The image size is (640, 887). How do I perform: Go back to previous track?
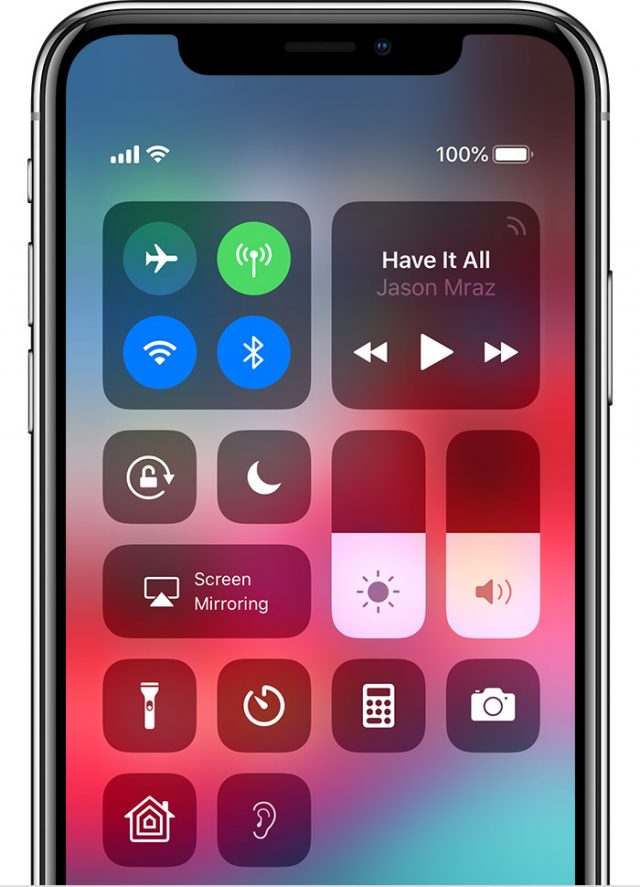click(x=370, y=352)
